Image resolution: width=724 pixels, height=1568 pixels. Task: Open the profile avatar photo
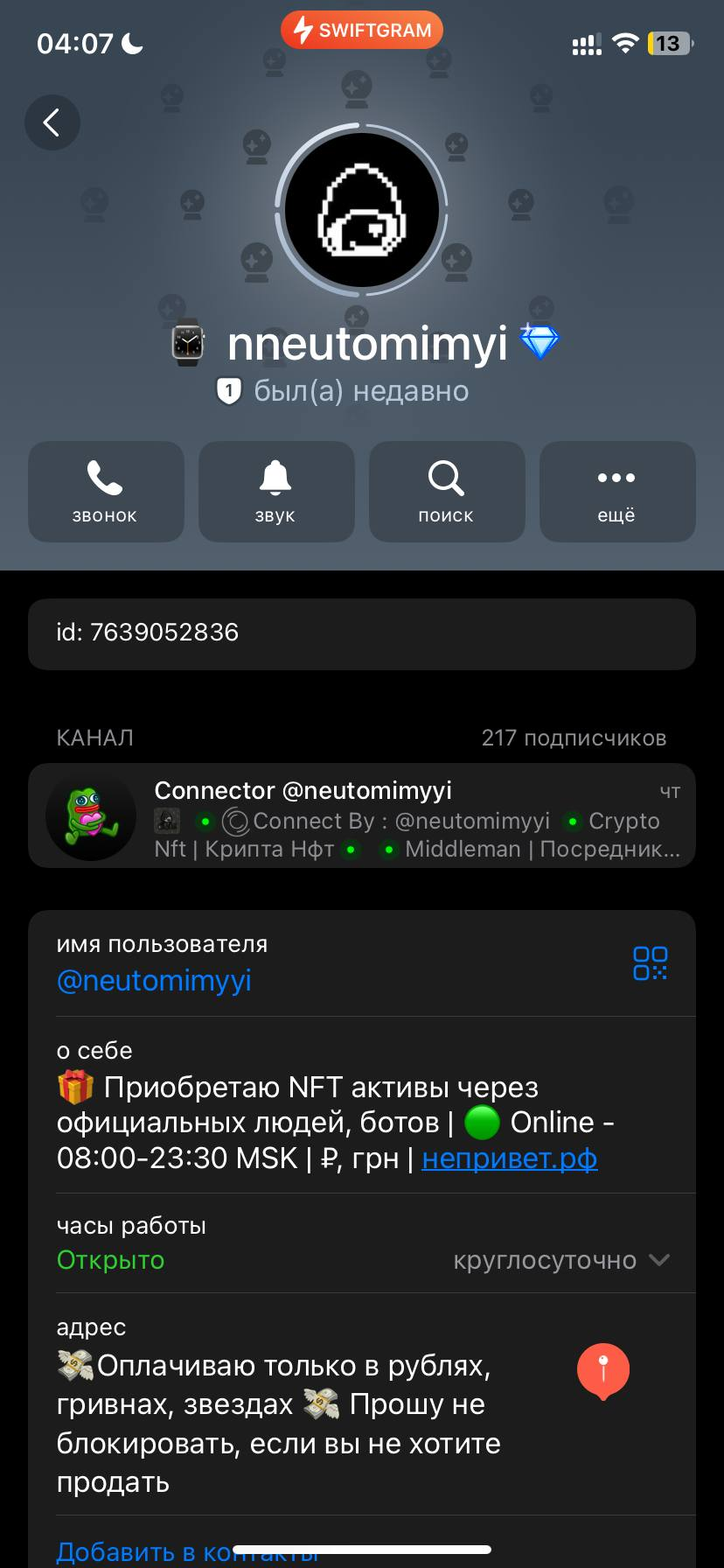[361, 210]
